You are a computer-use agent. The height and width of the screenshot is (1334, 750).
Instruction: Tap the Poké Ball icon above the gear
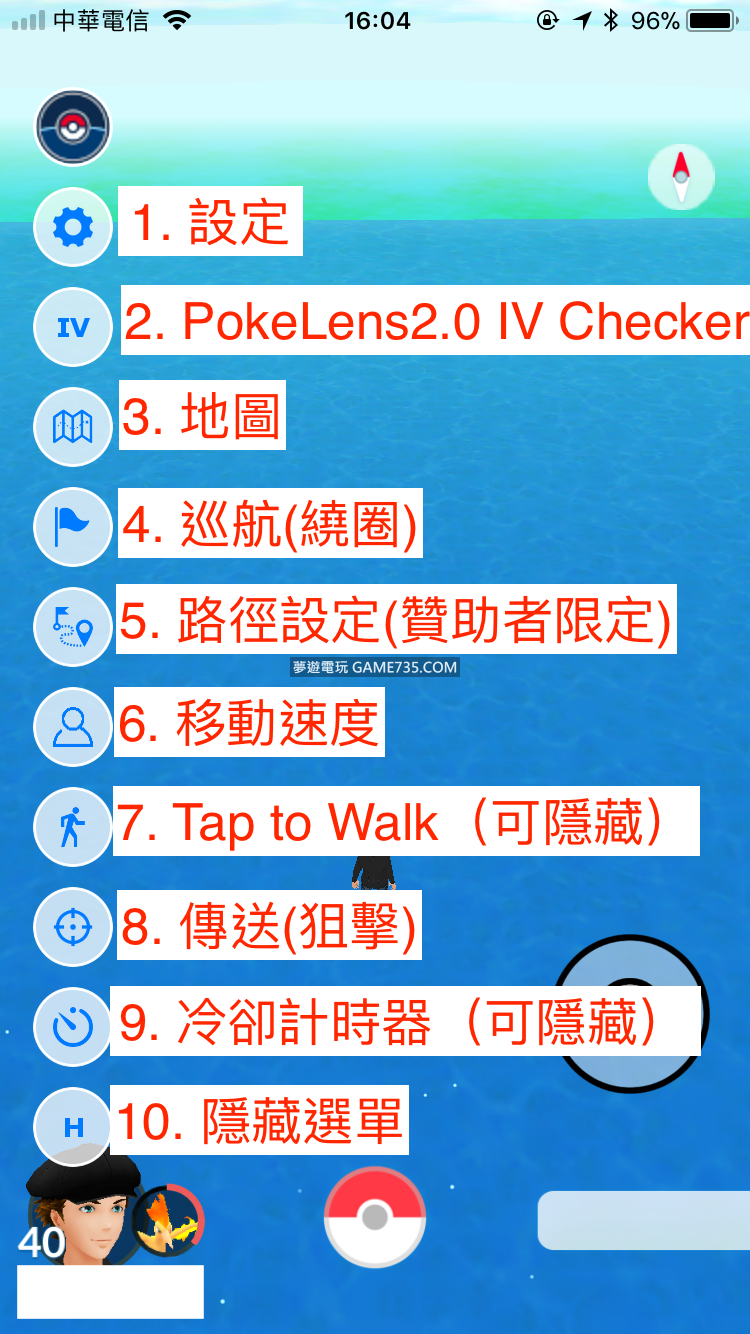coord(72,128)
